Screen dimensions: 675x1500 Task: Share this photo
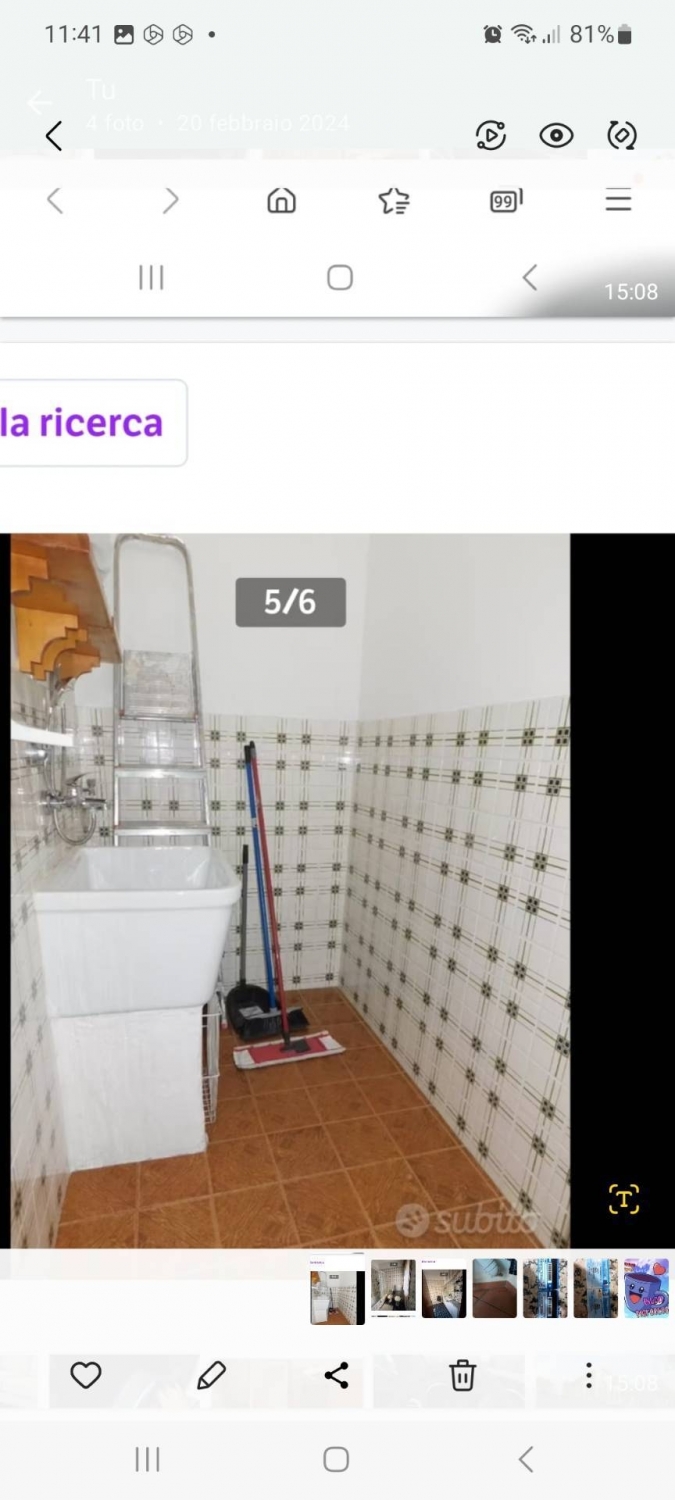point(337,1376)
